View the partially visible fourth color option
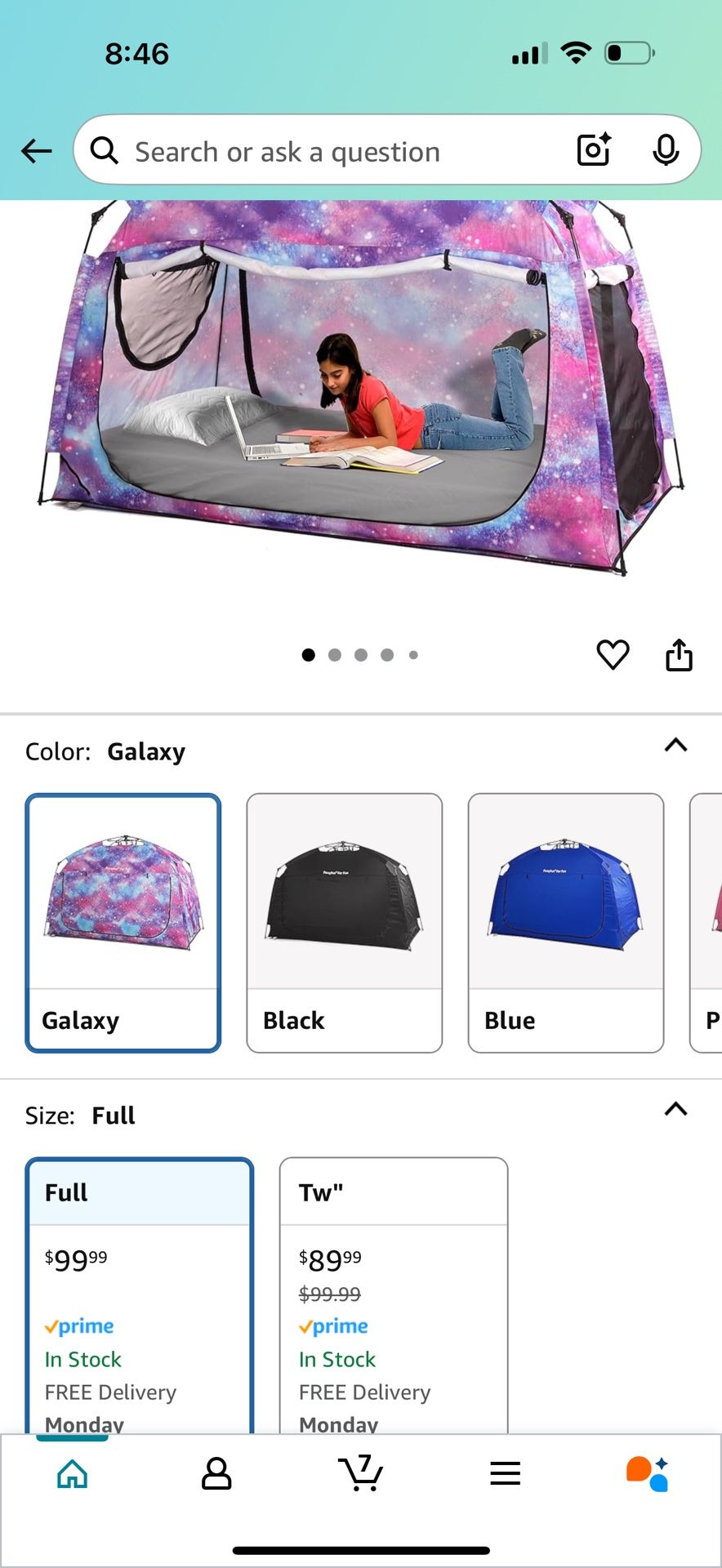The height and width of the screenshot is (1568, 722). [706, 923]
